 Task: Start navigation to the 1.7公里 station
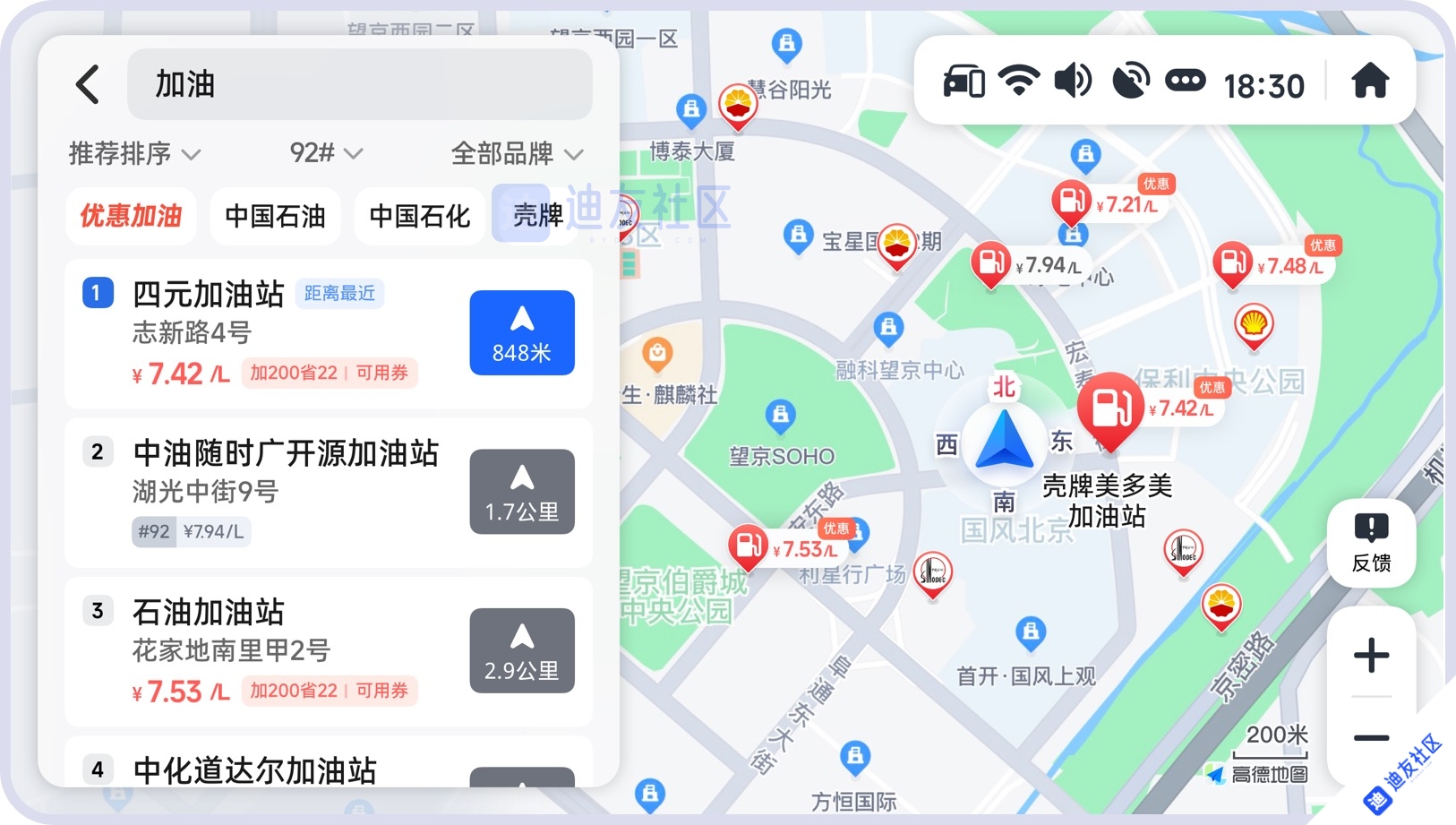[x=522, y=492]
